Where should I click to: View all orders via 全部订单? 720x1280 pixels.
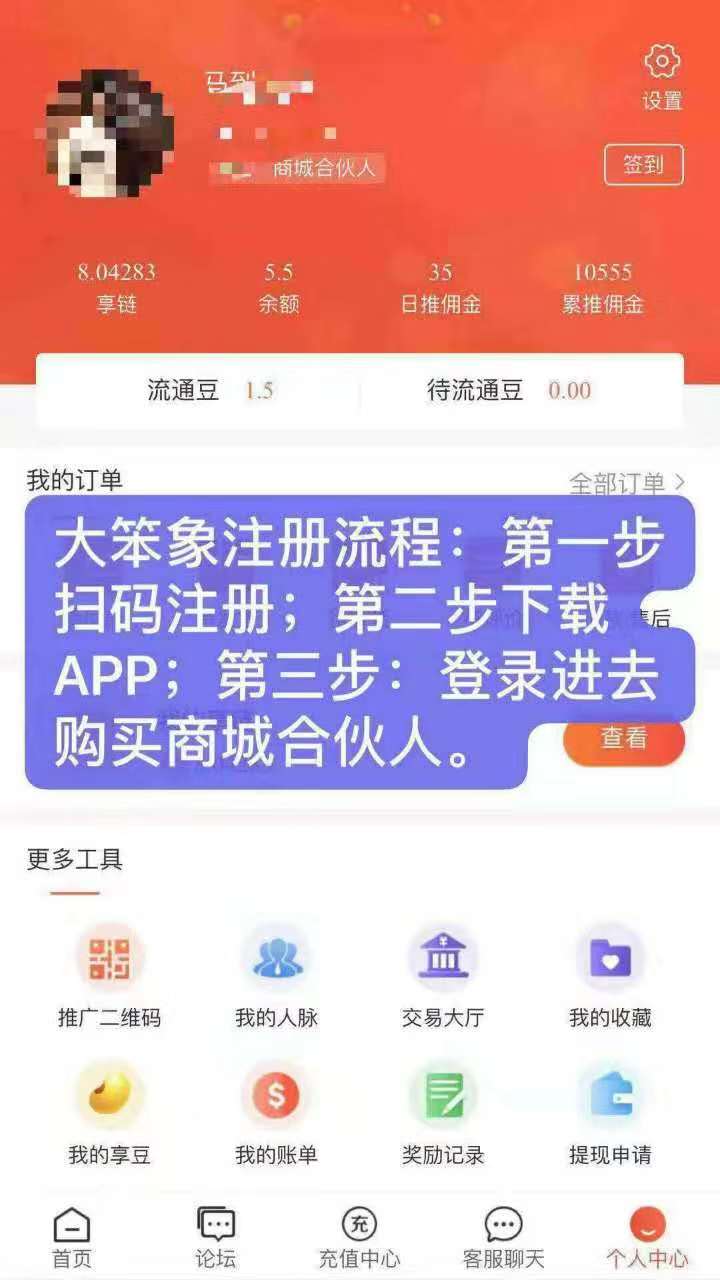pos(627,484)
